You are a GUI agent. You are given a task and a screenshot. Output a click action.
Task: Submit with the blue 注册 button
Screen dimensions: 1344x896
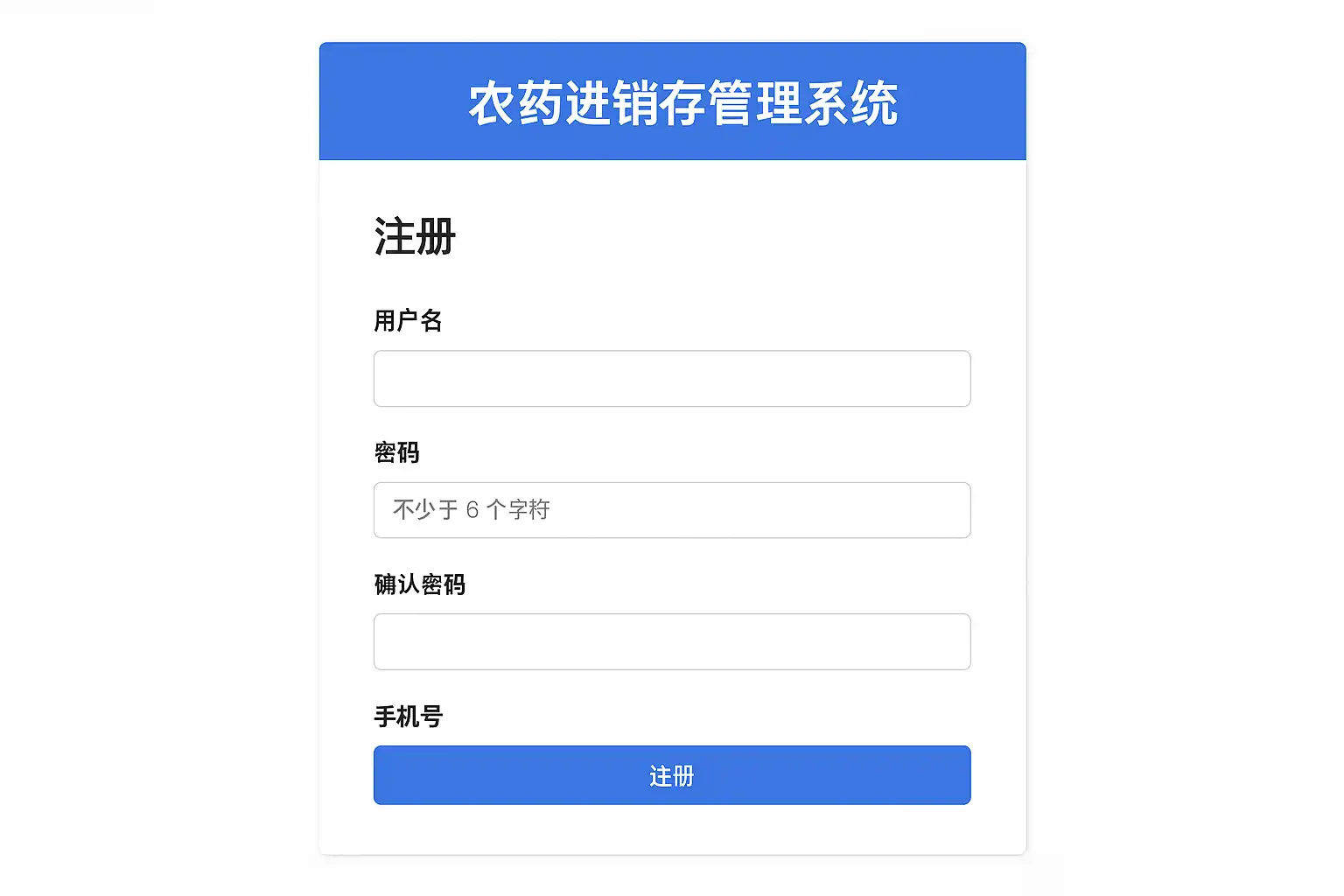(x=671, y=775)
